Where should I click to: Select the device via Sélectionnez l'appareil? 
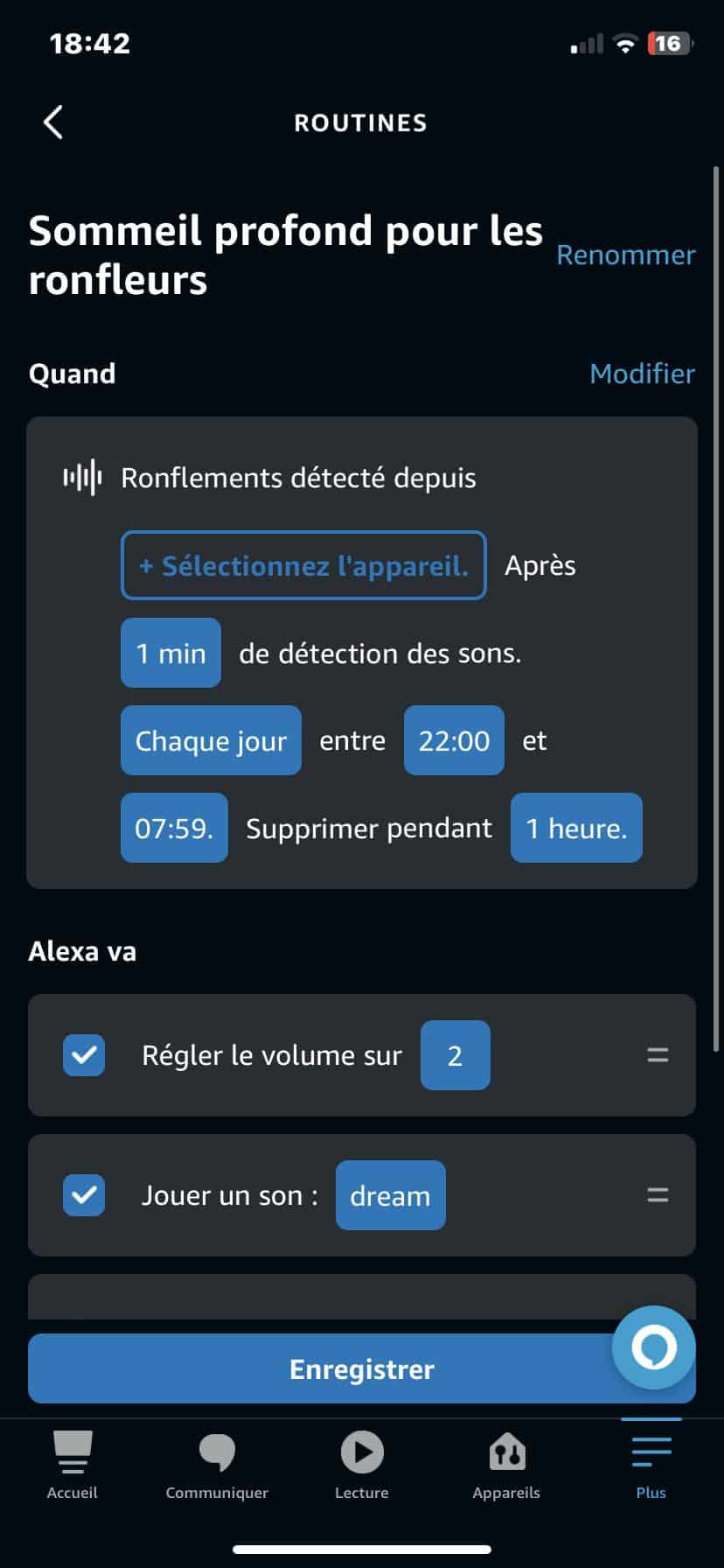pyautogui.click(x=303, y=565)
